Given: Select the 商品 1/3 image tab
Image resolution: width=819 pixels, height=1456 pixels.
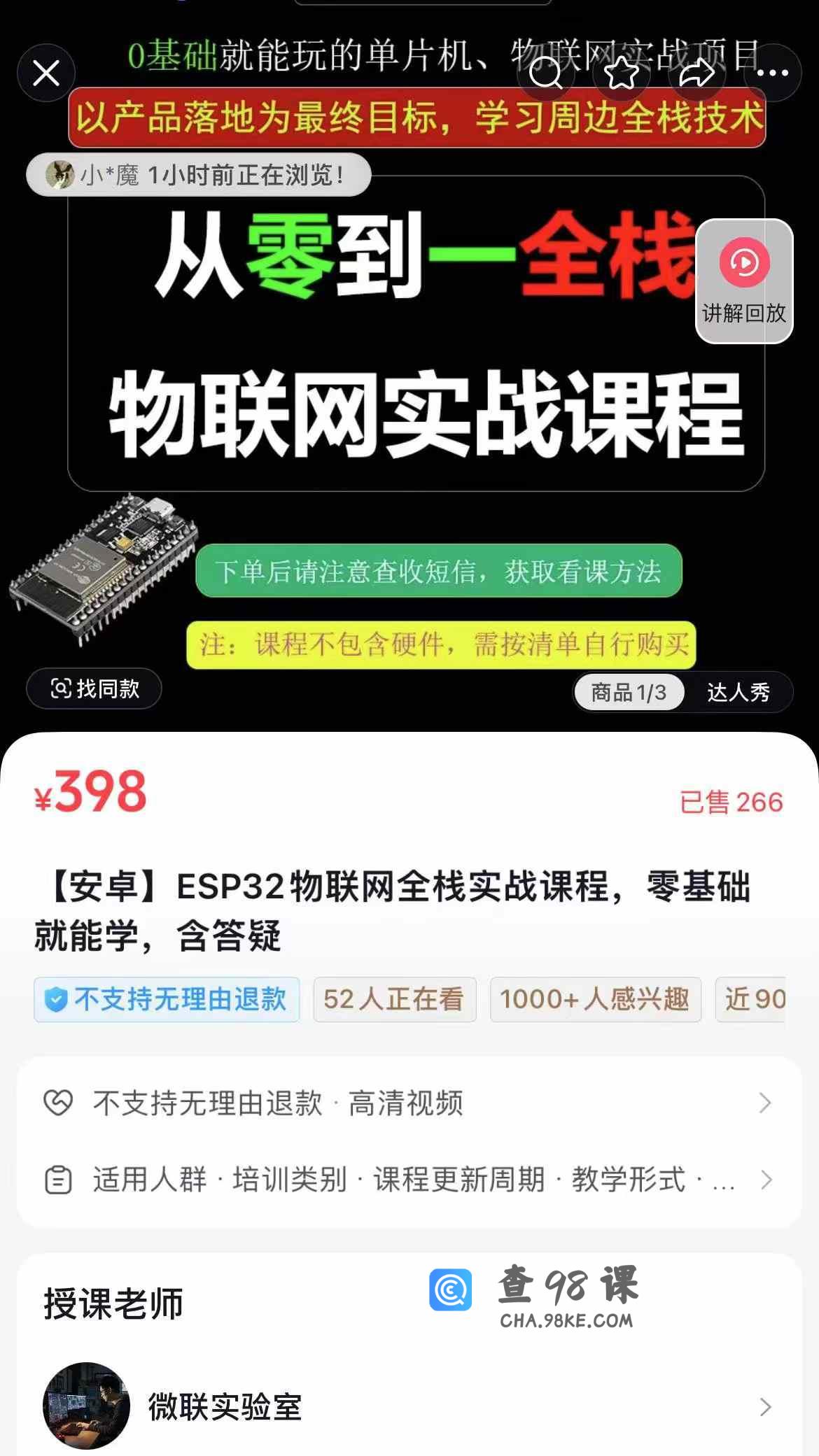Looking at the screenshot, I should (629, 692).
